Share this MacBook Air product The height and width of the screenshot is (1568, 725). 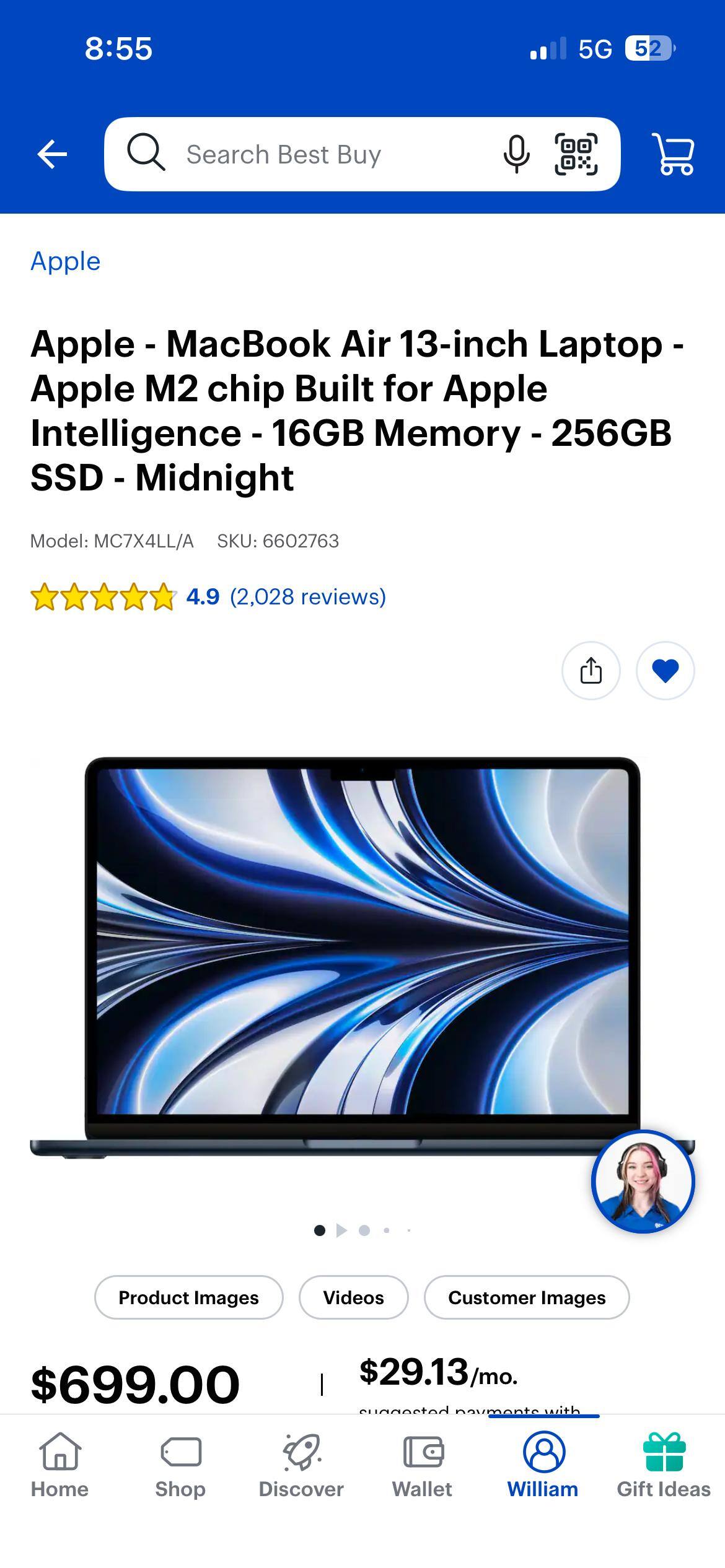click(591, 671)
